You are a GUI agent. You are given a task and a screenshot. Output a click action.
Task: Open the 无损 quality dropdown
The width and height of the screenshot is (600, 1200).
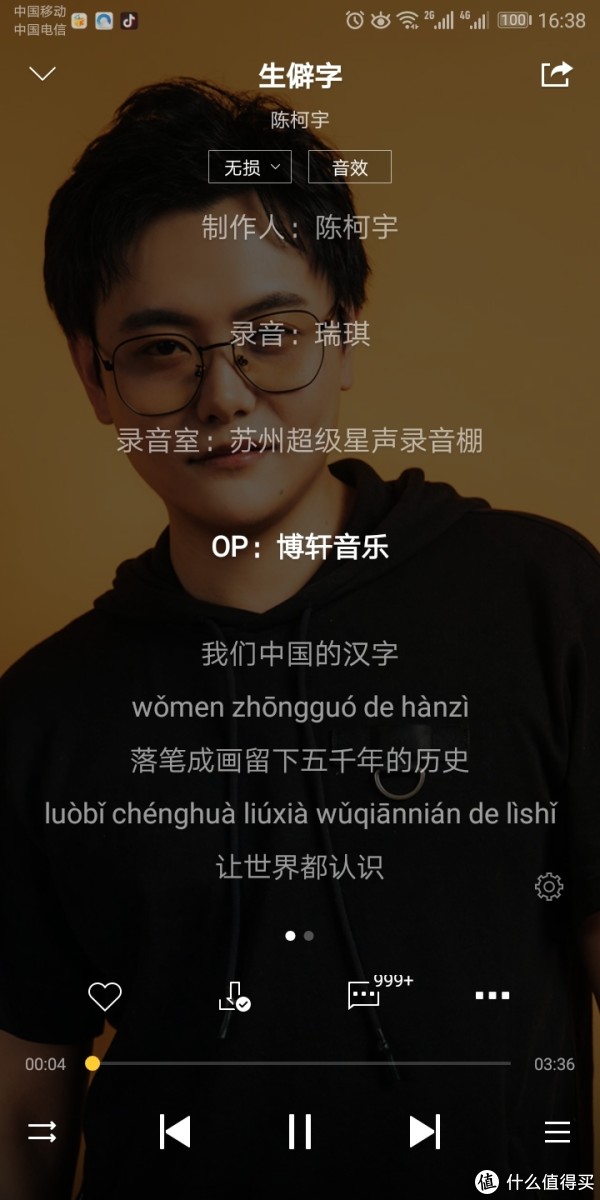pos(250,168)
